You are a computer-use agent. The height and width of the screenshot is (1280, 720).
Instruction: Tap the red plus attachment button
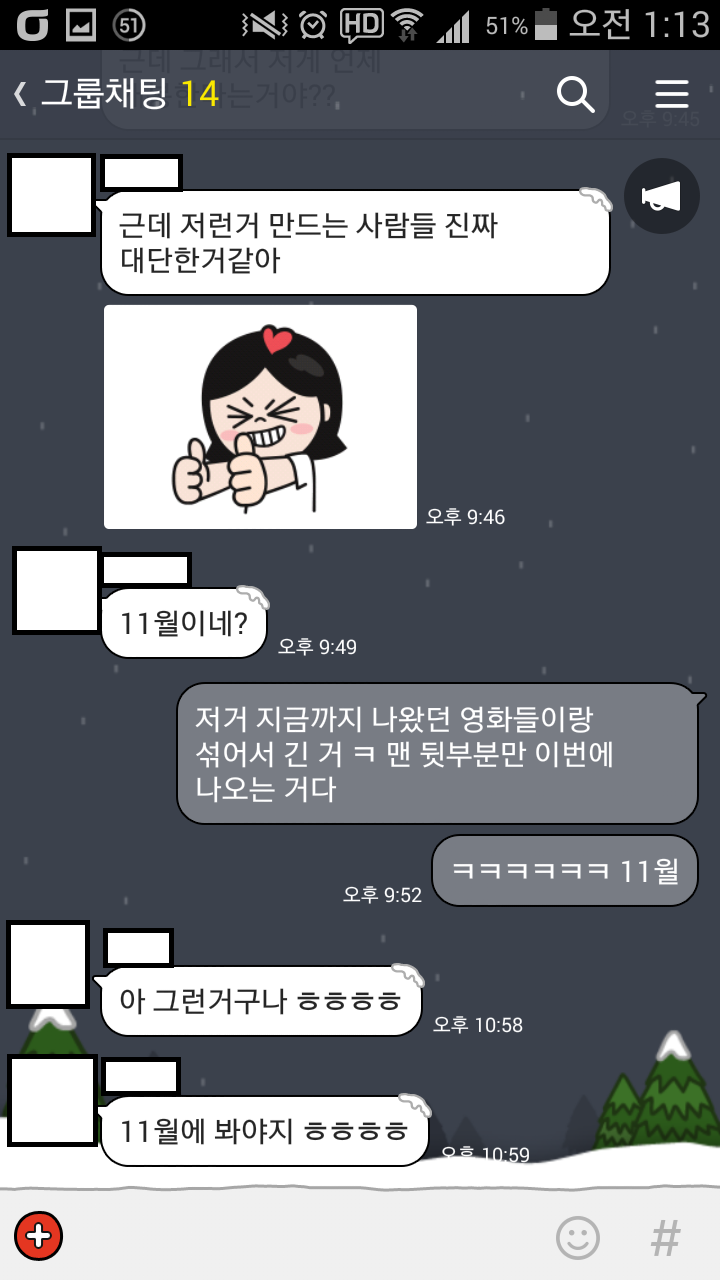click(x=39, y=1236)
